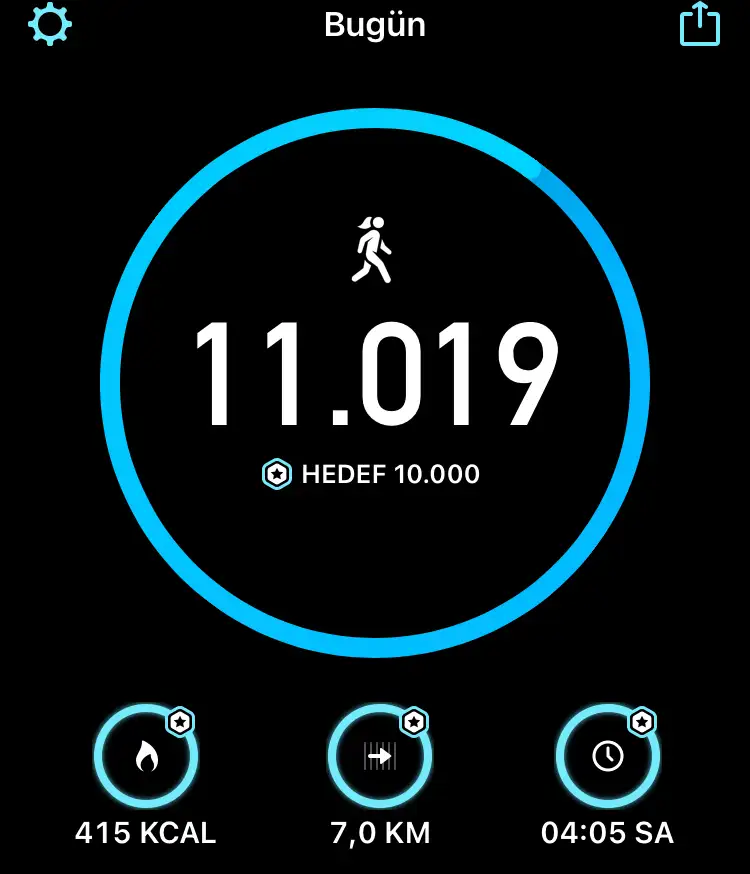Image resolution: width=750 pixels, height=874 pixels.
Task: Tap the HEDEF 10.000 goal label
Action: pyautogui.click(x=372, y=474)
